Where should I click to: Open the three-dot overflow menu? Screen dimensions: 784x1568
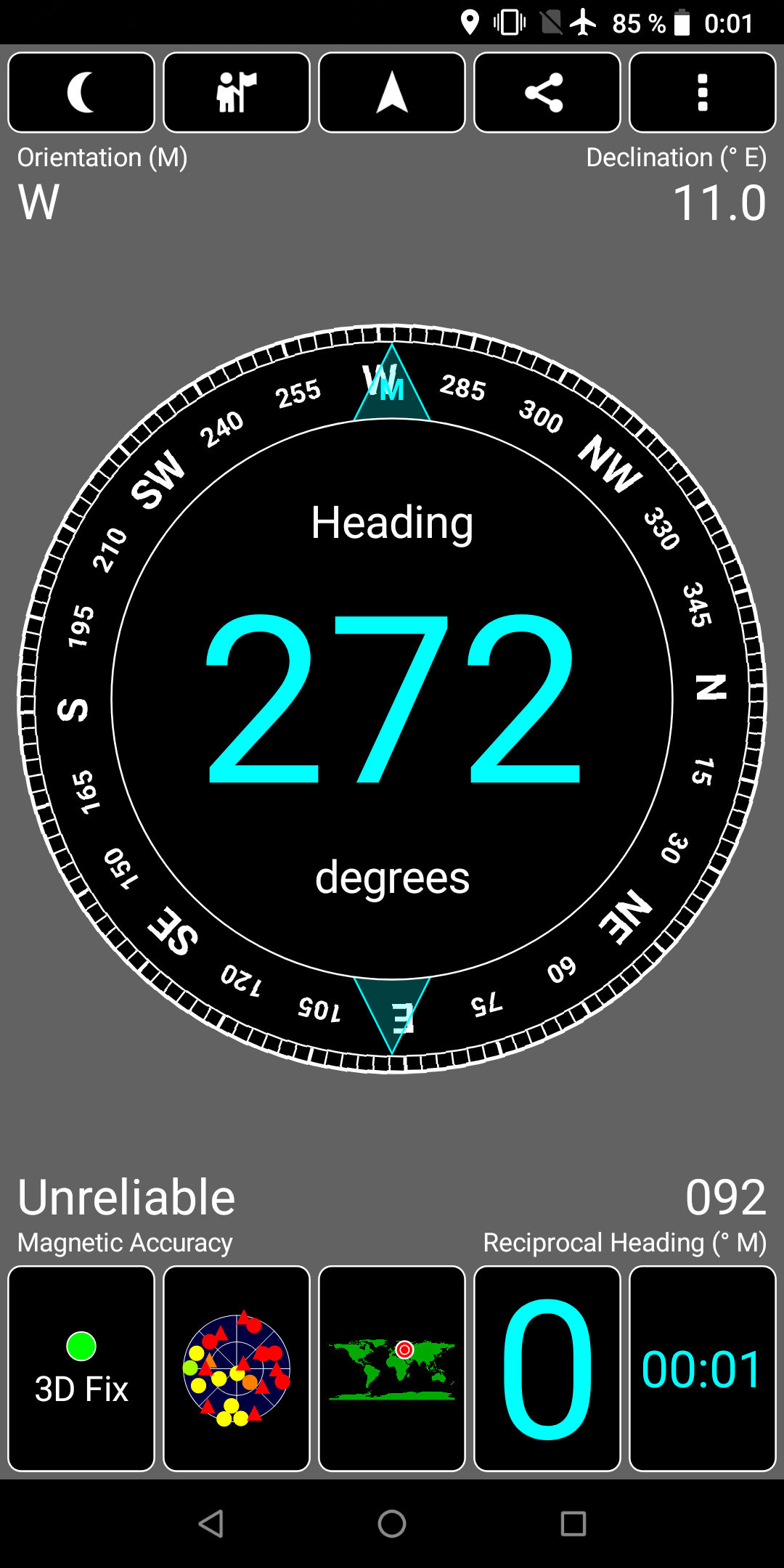pos(703,92)
